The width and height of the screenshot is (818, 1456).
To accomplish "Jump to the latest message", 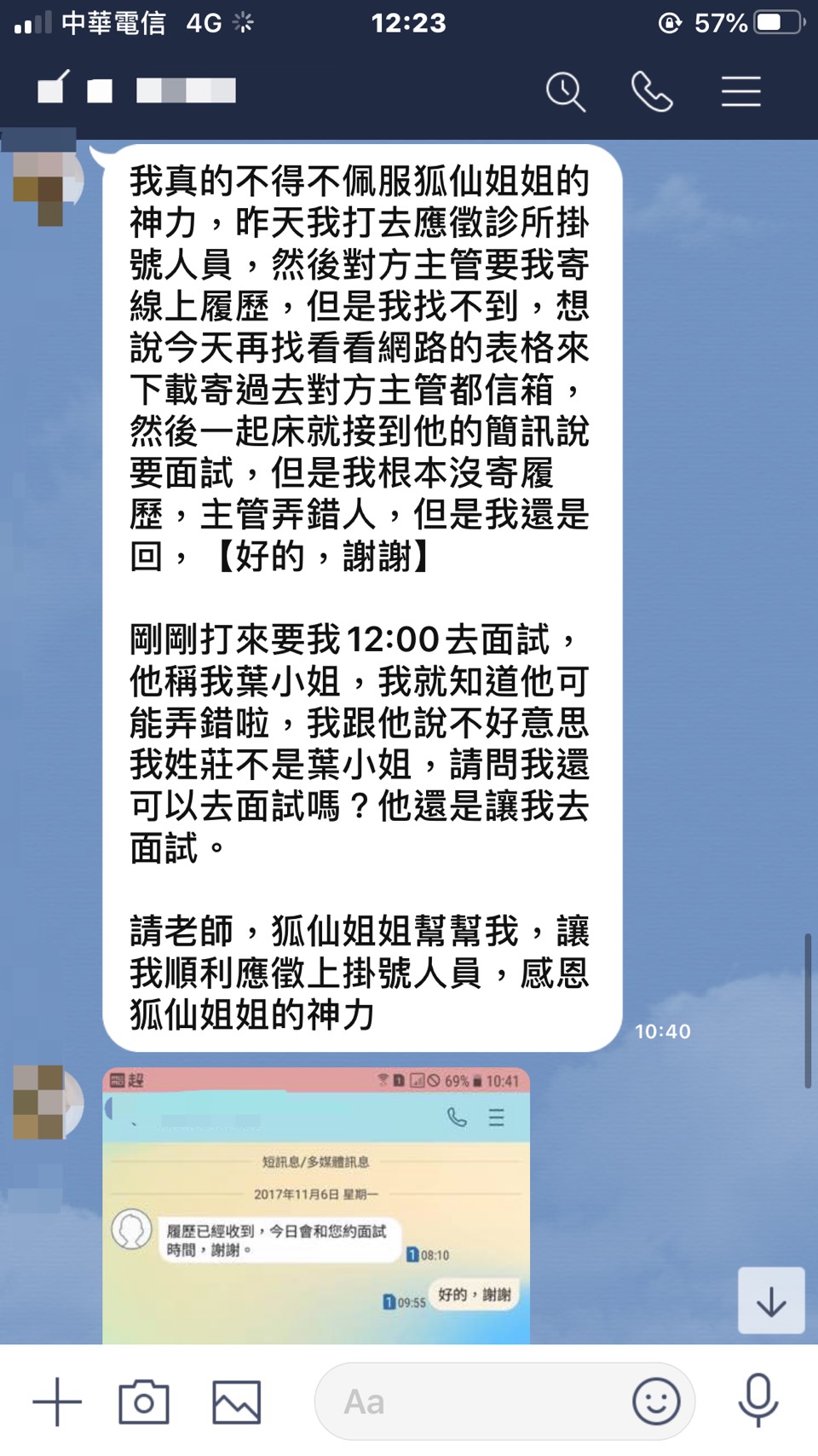I will [x=771, y=1301].
